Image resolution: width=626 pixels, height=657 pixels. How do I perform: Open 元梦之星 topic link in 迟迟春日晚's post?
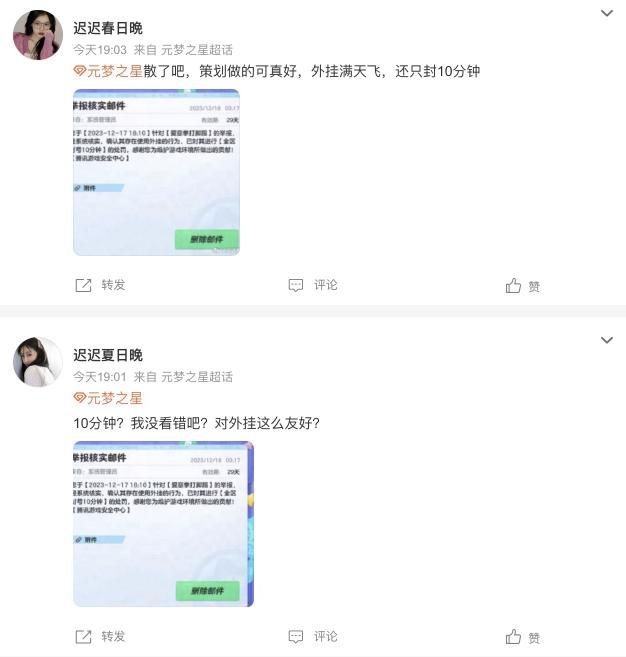(x=108, y=72)
